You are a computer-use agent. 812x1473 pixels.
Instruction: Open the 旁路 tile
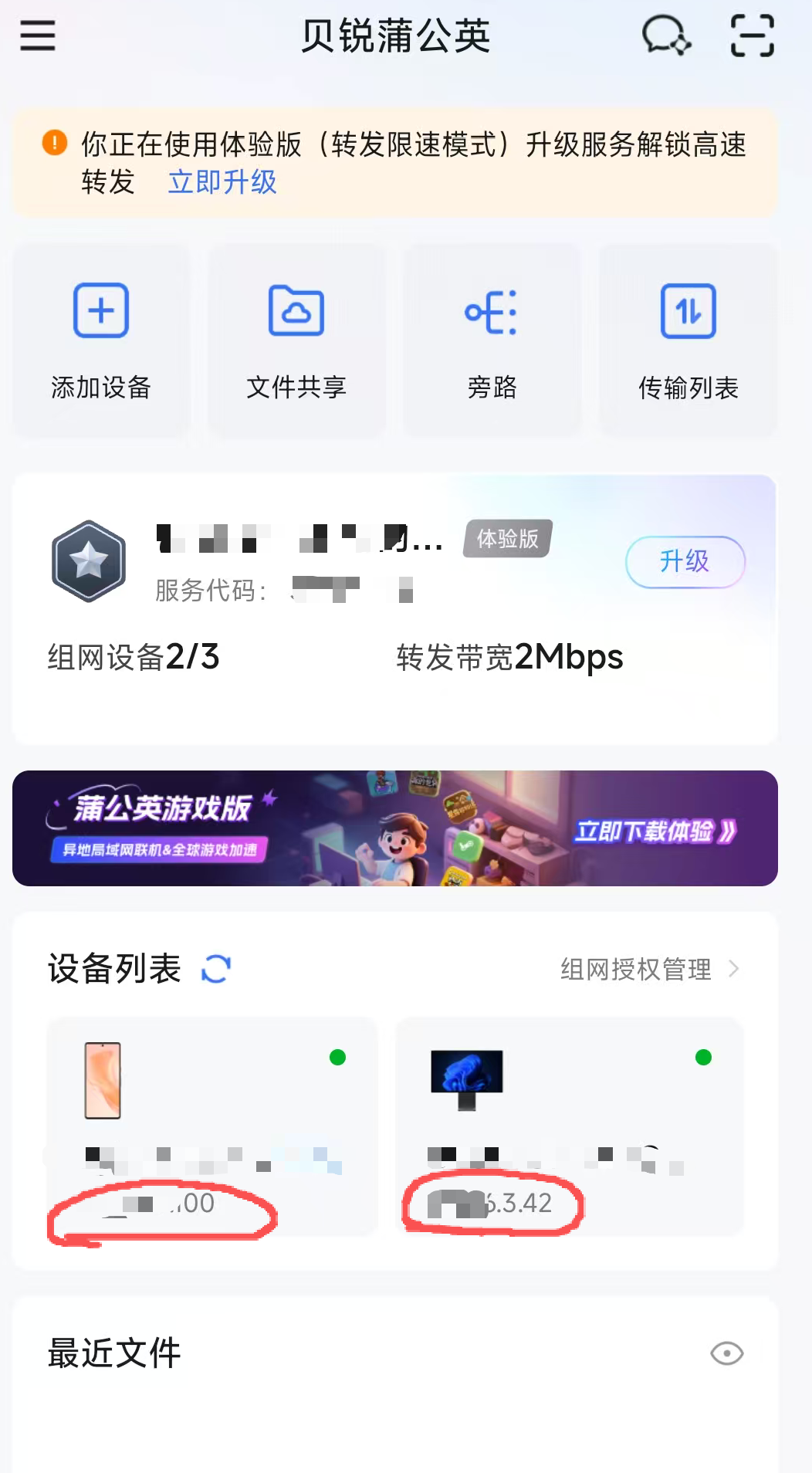(492, 340)
